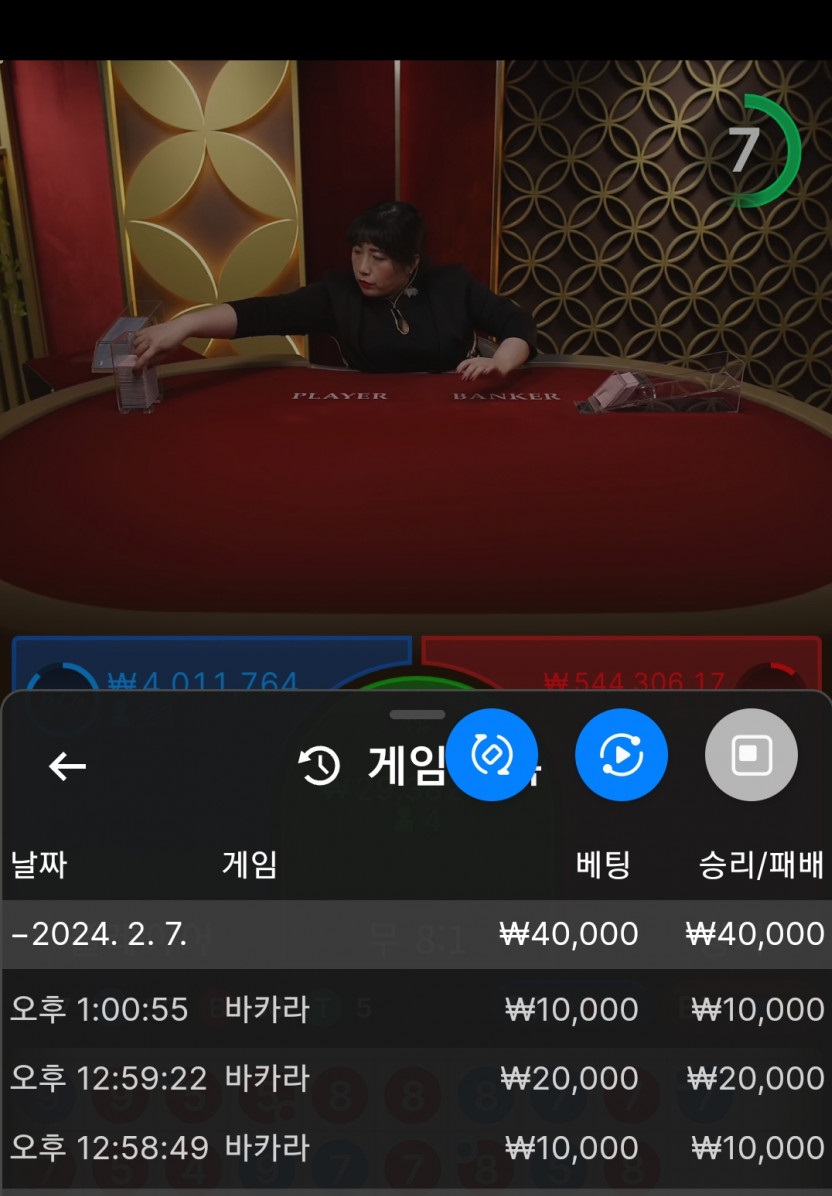Viewport: 832px width, 1196px height.
Task: Go back from the game history panel
Action: (x=67, y=767)
